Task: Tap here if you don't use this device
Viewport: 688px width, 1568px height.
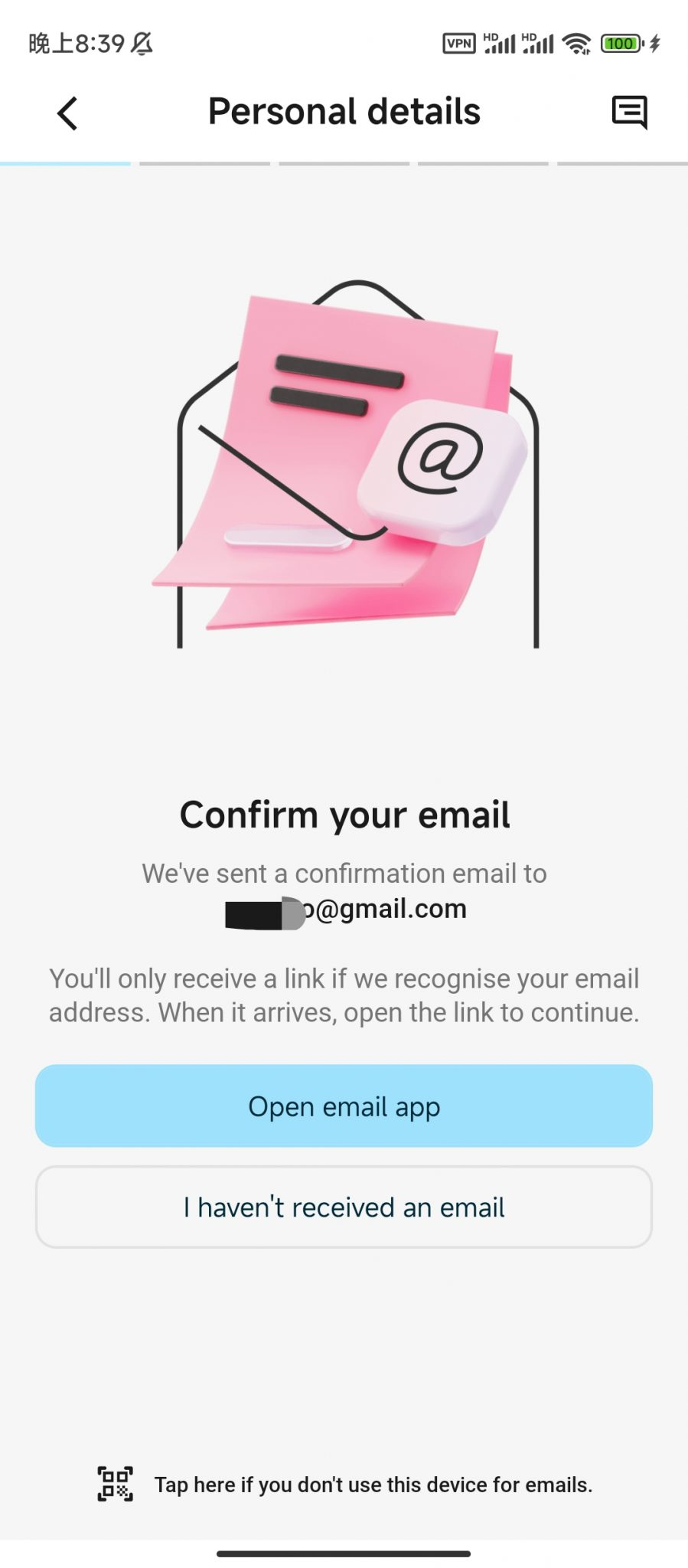Action: coord(373,1485)
